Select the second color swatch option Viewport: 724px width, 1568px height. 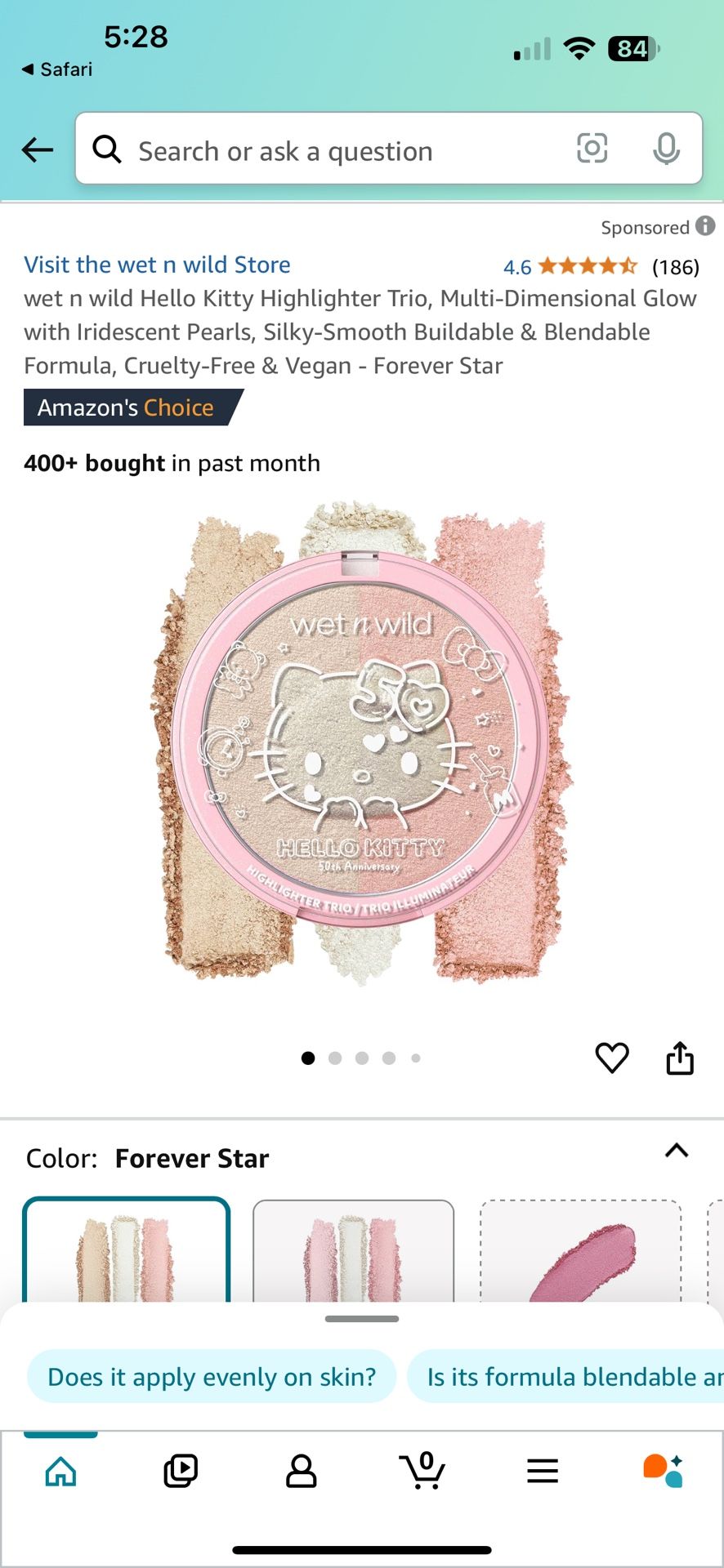(353, 1251)
